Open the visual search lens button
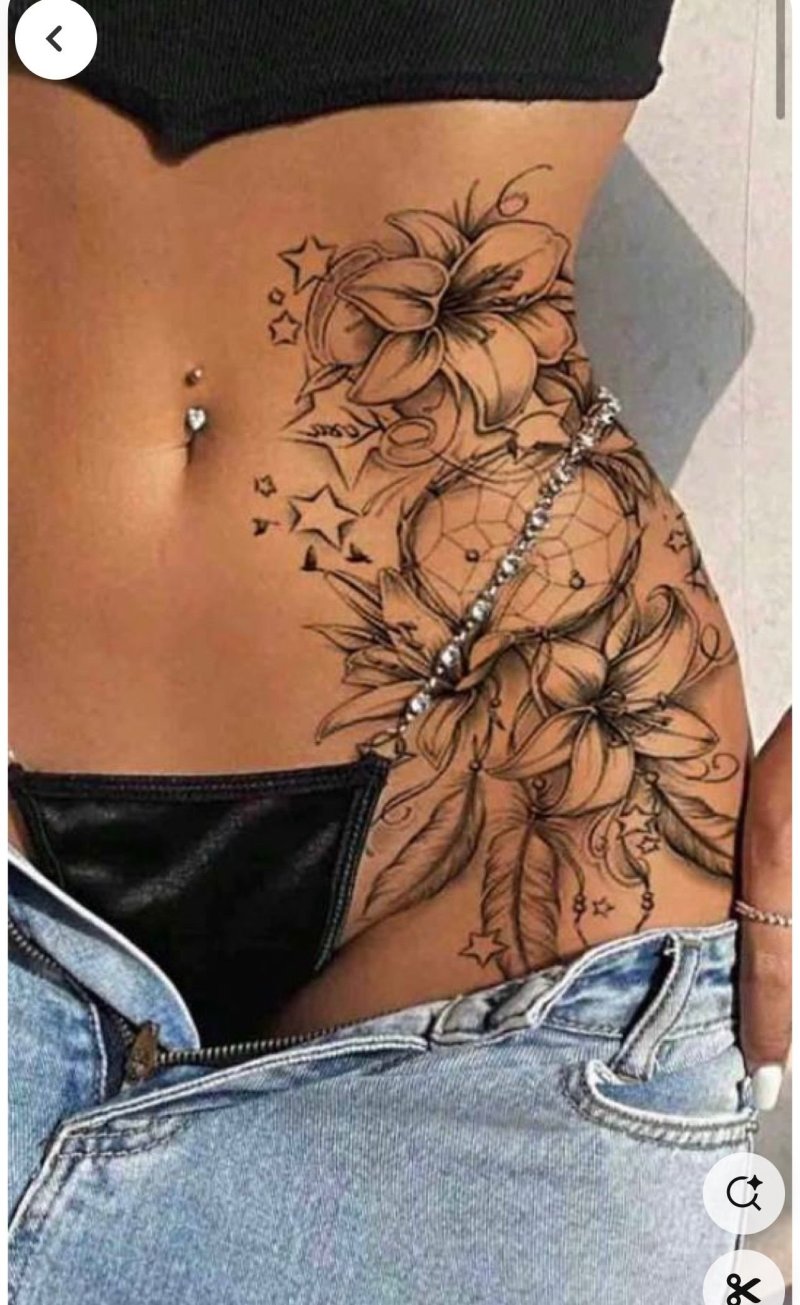800x1305 pixels. point(744,1192)
